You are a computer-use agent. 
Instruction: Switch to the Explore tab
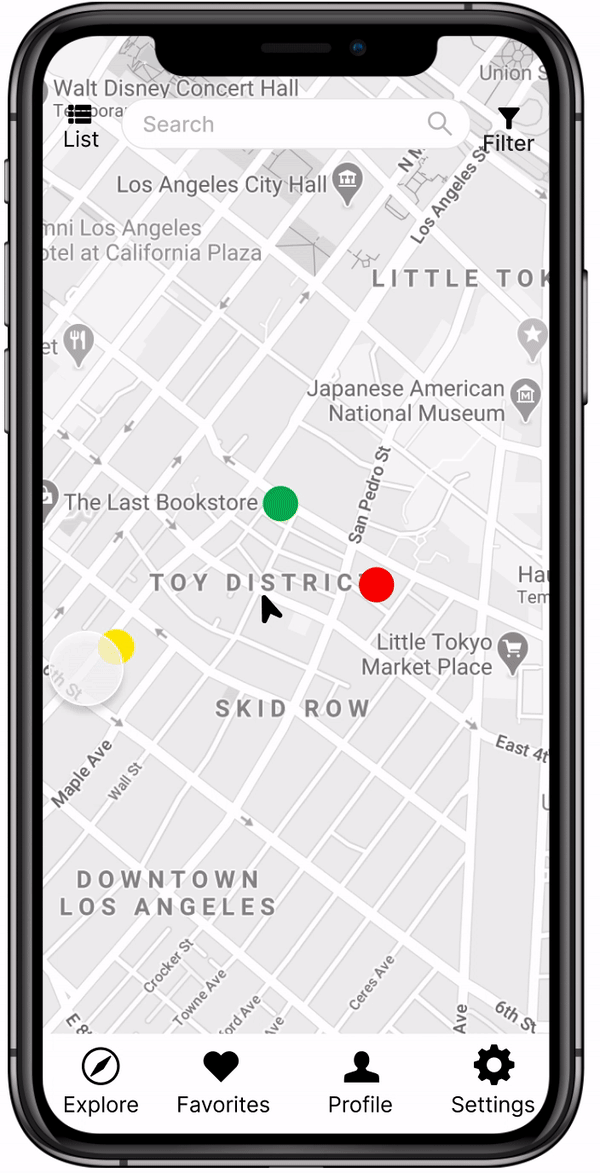[x=101, y=1081]
